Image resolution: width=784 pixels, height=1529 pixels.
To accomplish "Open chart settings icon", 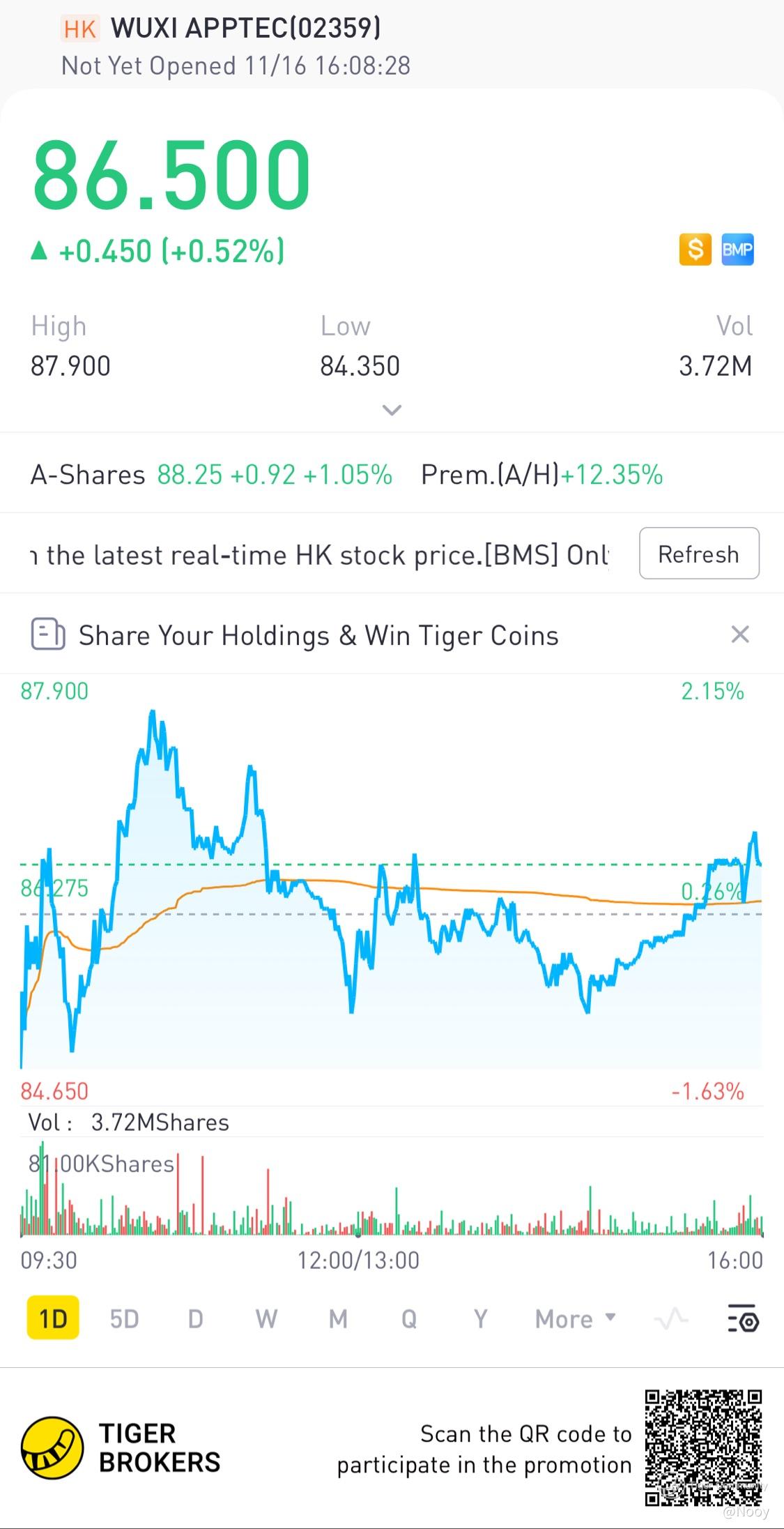I will (743, 1318).
